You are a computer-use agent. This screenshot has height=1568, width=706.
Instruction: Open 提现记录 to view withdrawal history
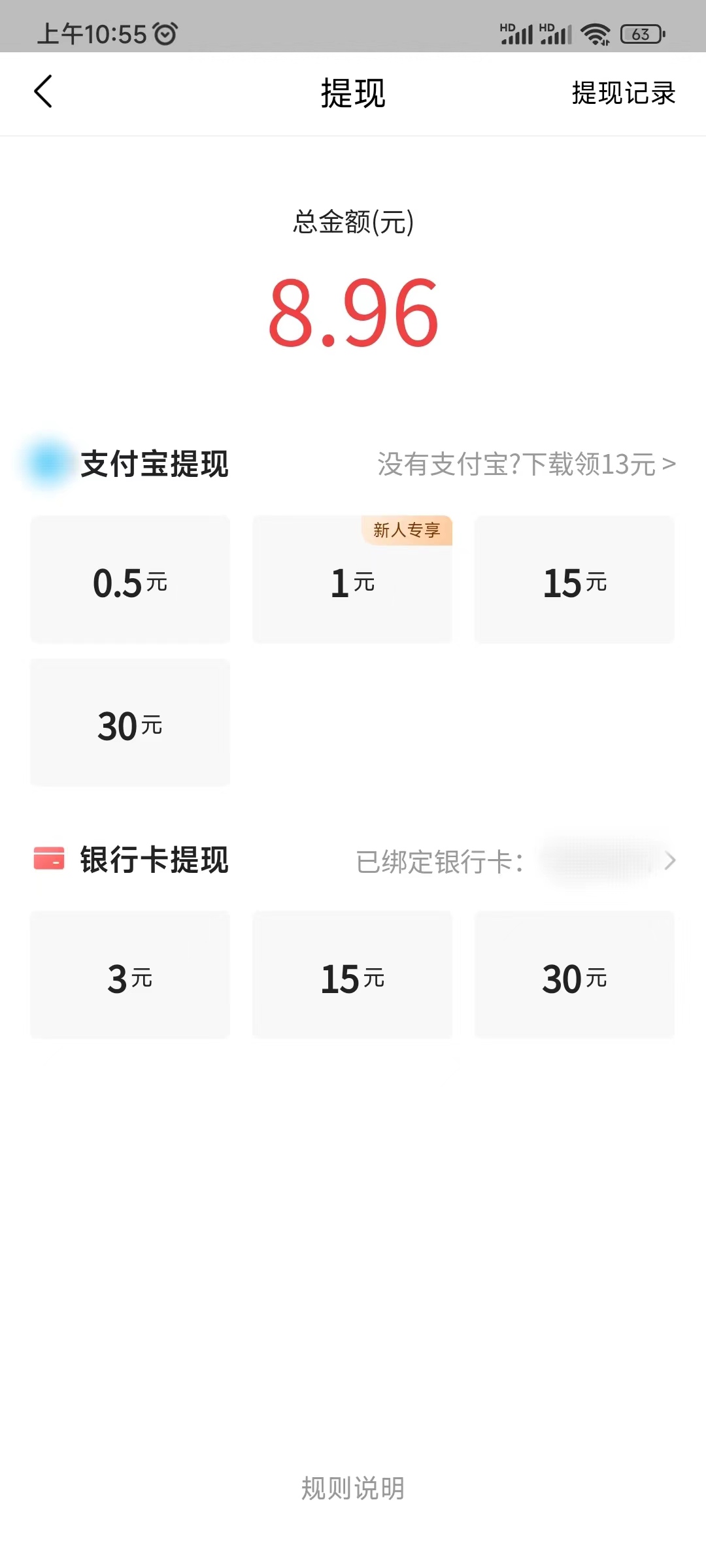click(x=623, y=93)
